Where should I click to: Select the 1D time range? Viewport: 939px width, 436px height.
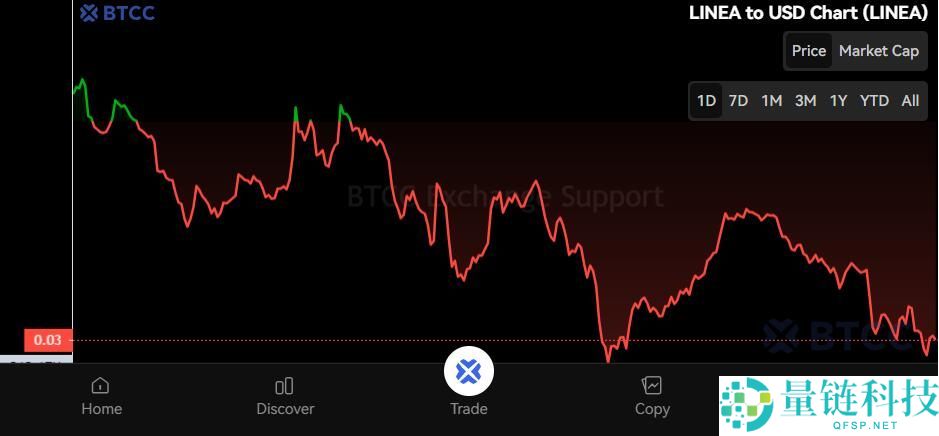pyautogui.click(x=706, y=101)
